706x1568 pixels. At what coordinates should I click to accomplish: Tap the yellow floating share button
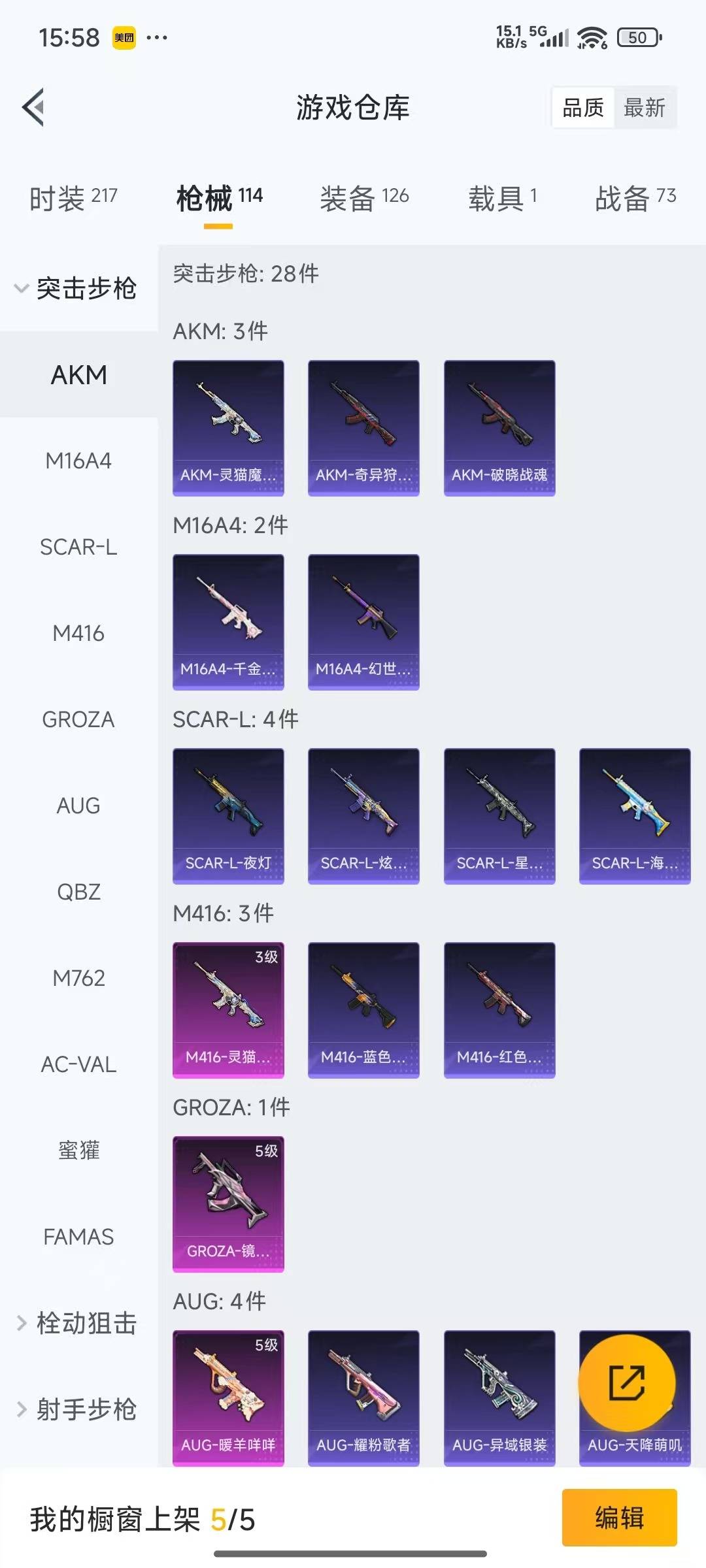(x=627, y=1383)
